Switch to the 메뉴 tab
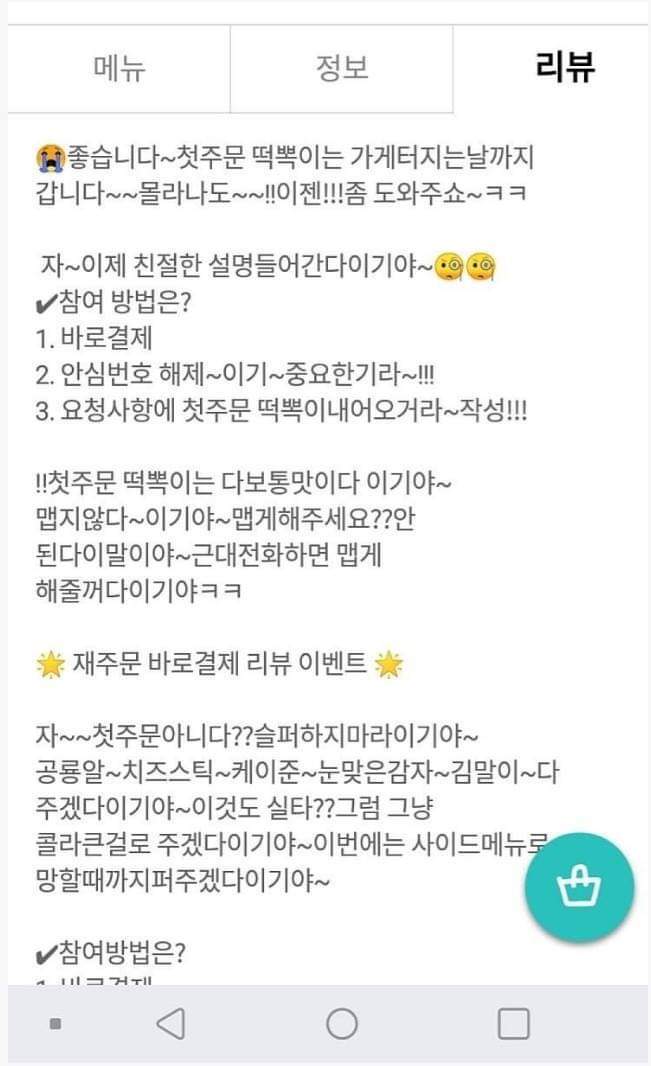 (x=119, y=69)
